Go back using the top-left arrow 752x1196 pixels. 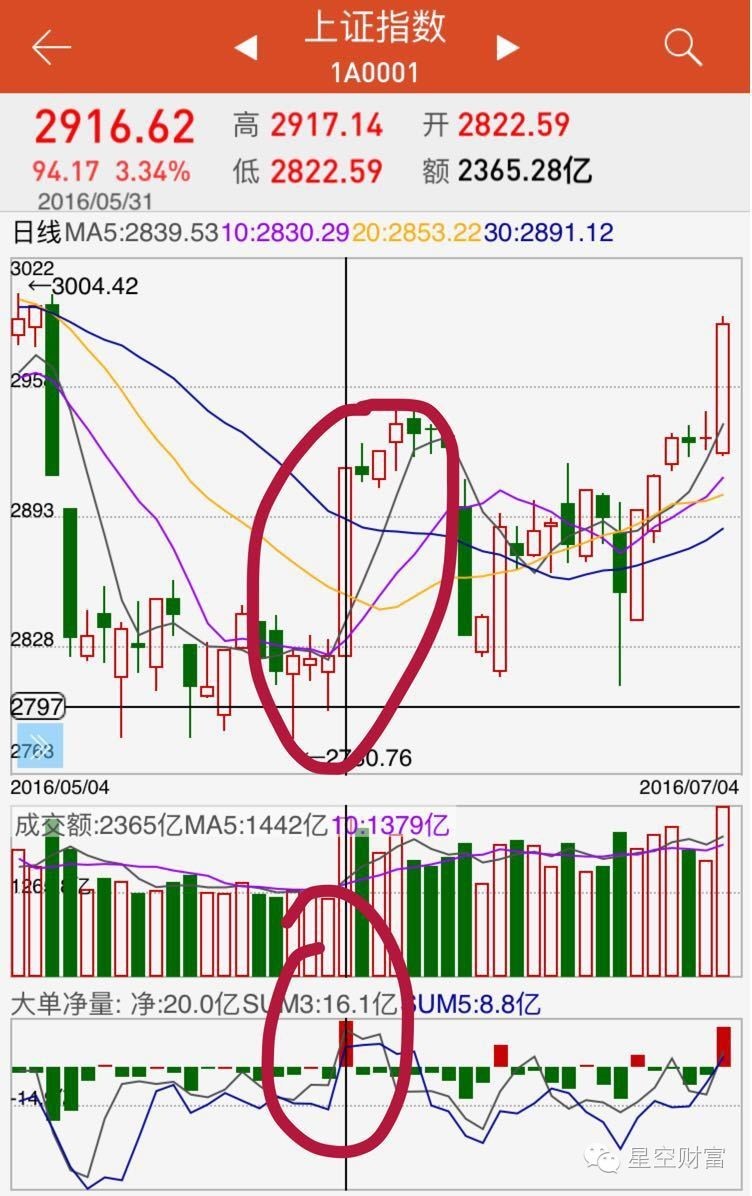pos(51,46)
